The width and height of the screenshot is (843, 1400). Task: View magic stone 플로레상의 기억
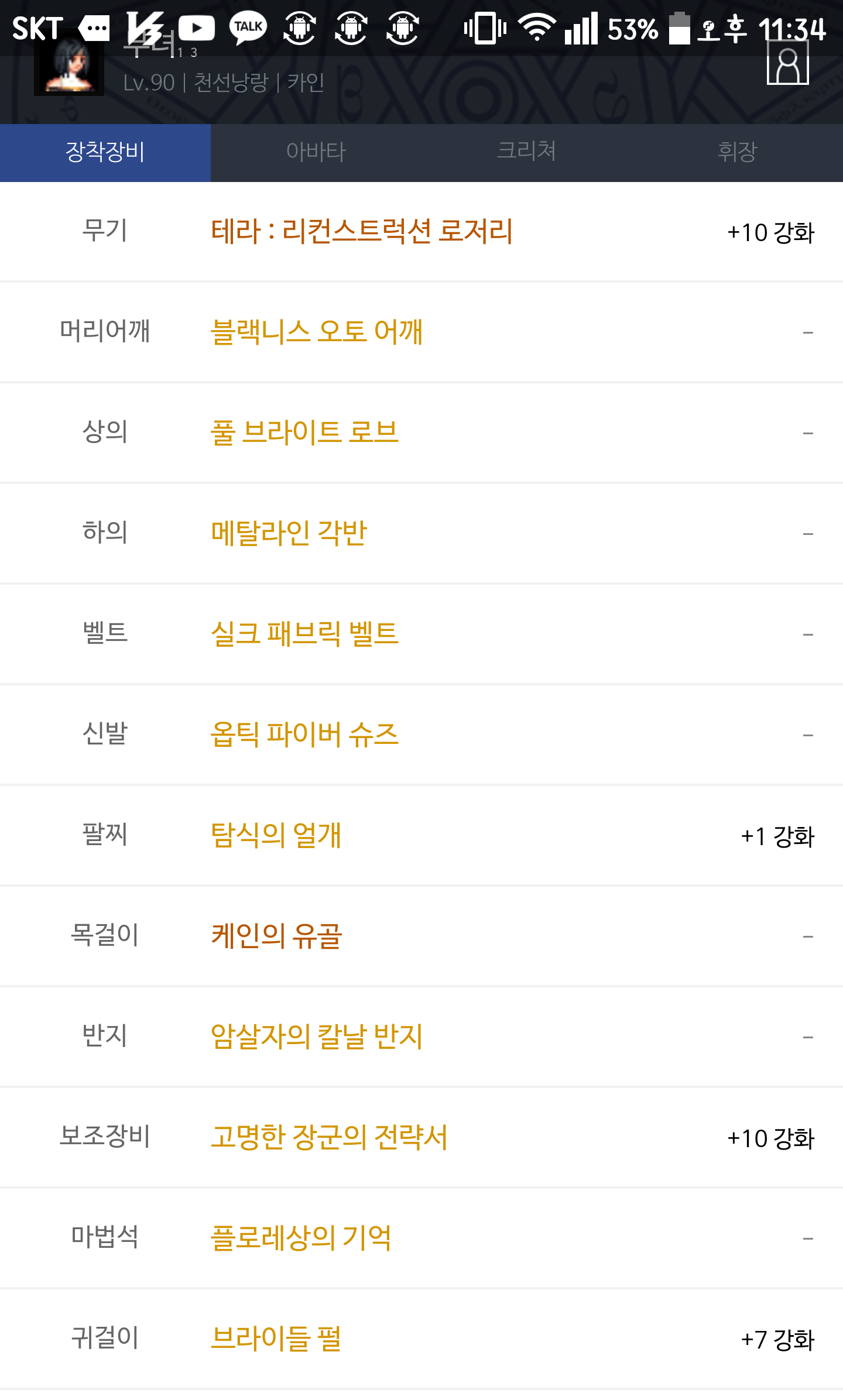tap(301, 1238)
